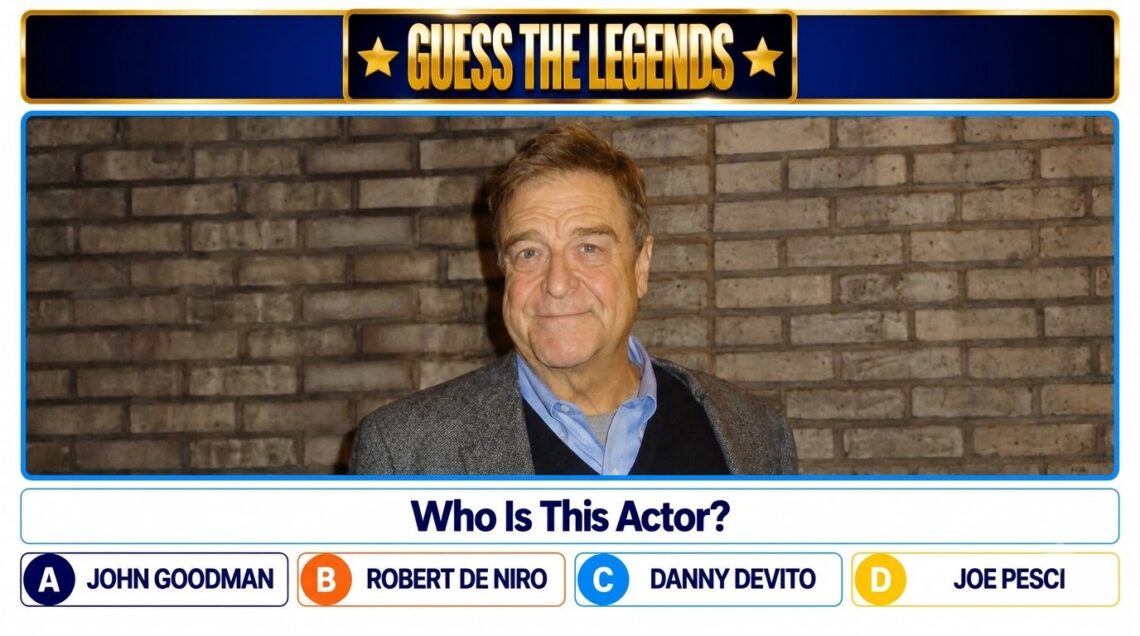The image size is (1140, 636).
Task: Pick answer C, Danny DeVito
Action: tap(708, 579)
